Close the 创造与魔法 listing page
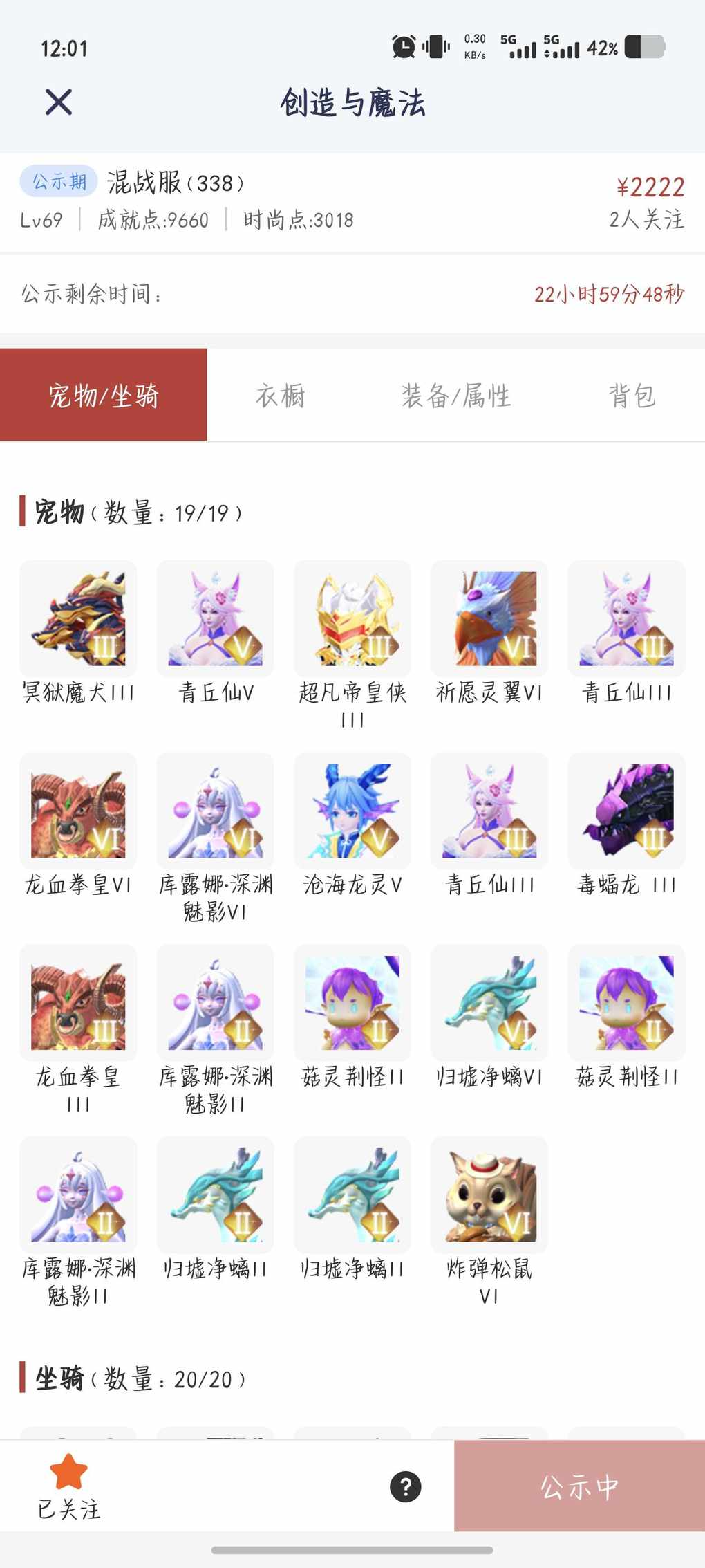The height and width of the screenshot is (1568, 705). (x=59, y=102)
